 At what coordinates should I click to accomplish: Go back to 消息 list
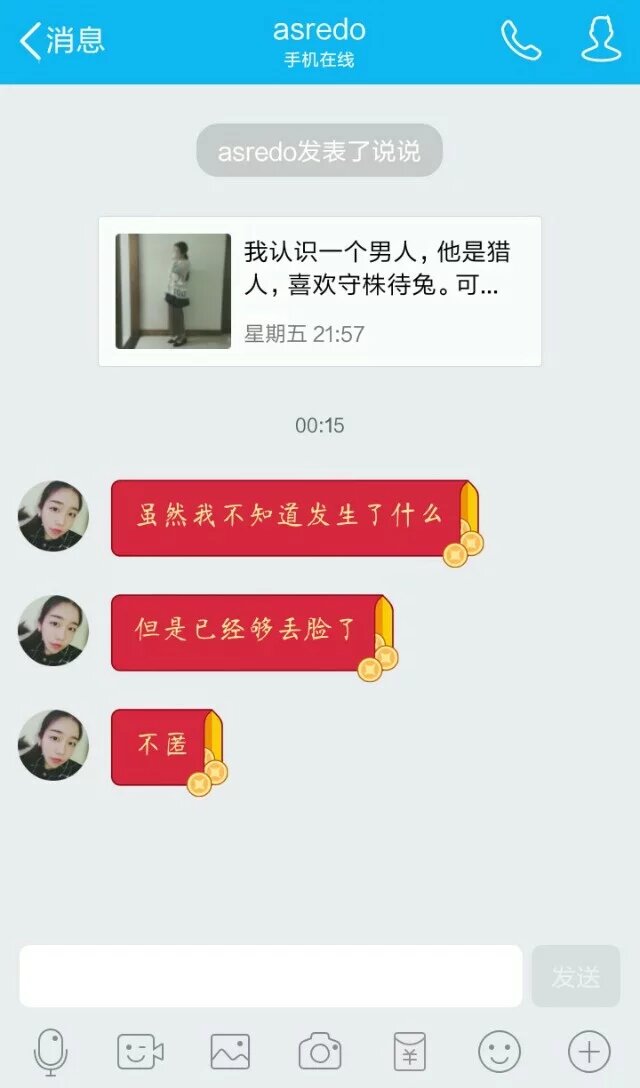[x=62, y=41]
